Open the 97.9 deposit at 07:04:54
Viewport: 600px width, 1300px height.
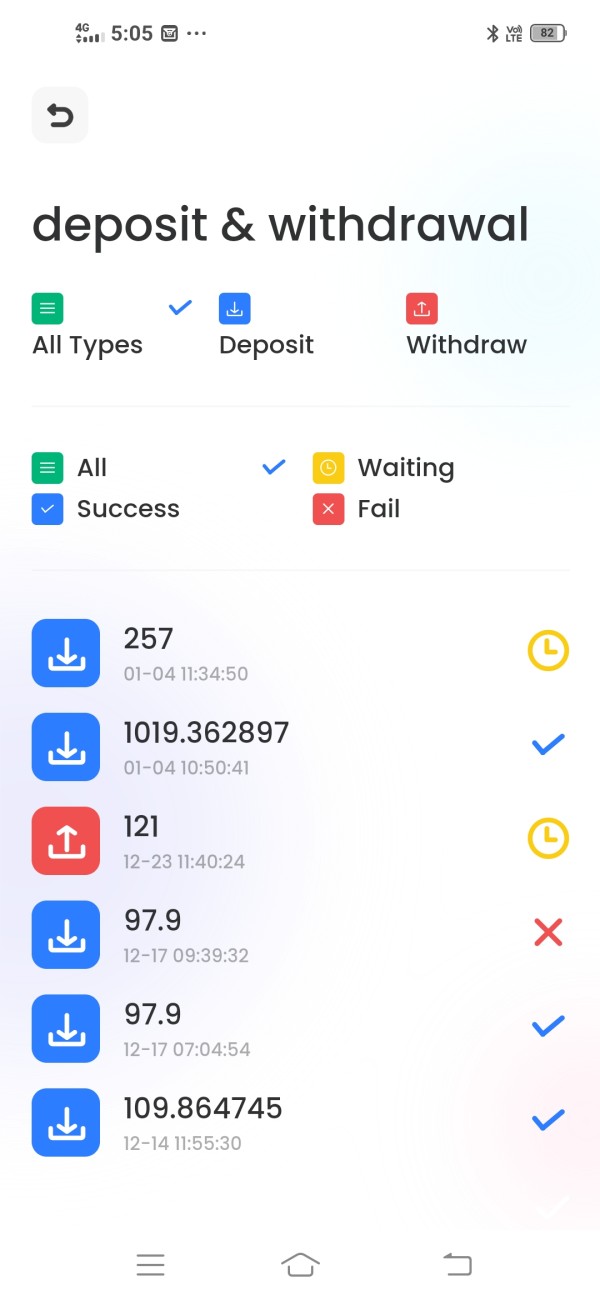tap(300, 1029)
